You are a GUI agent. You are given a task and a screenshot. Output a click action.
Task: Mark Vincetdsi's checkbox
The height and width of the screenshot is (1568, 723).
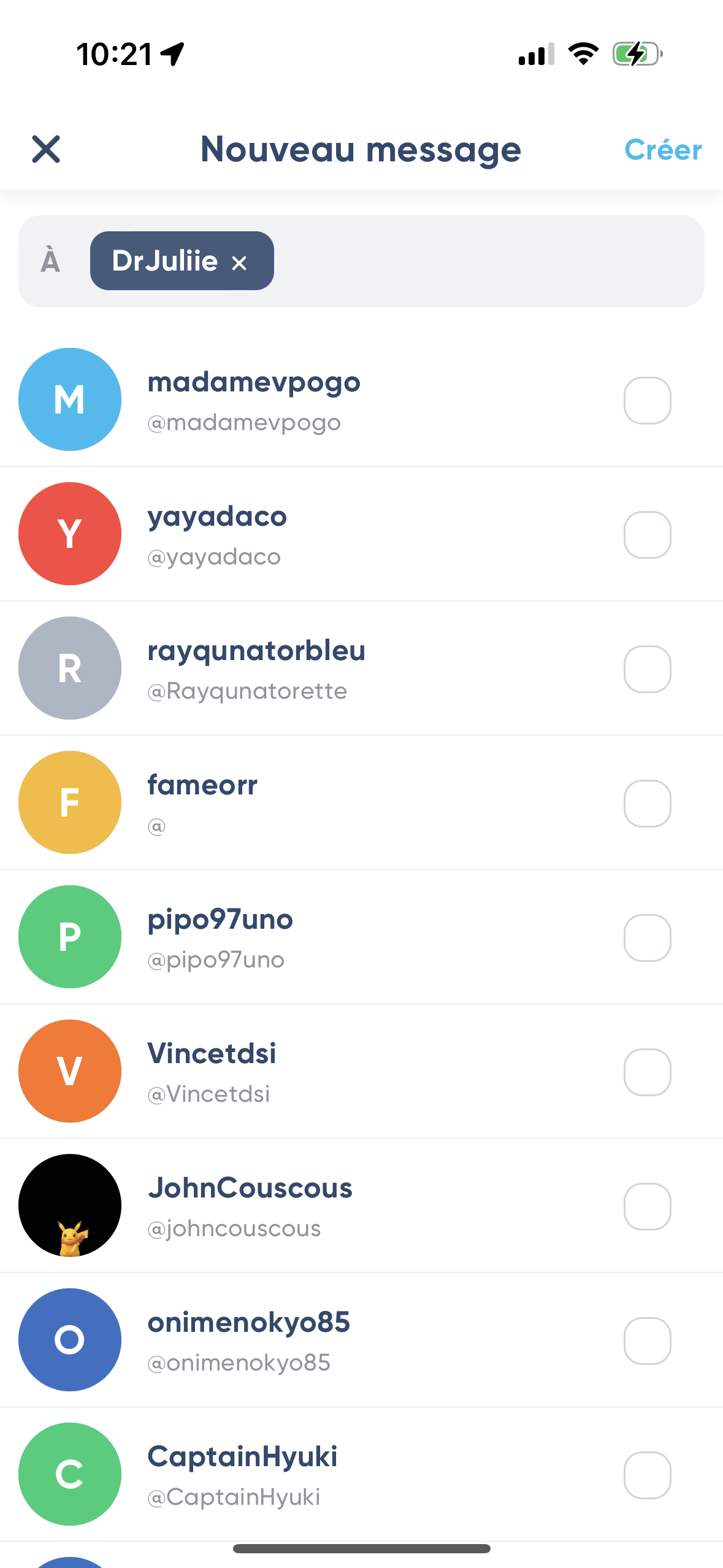648,1072
